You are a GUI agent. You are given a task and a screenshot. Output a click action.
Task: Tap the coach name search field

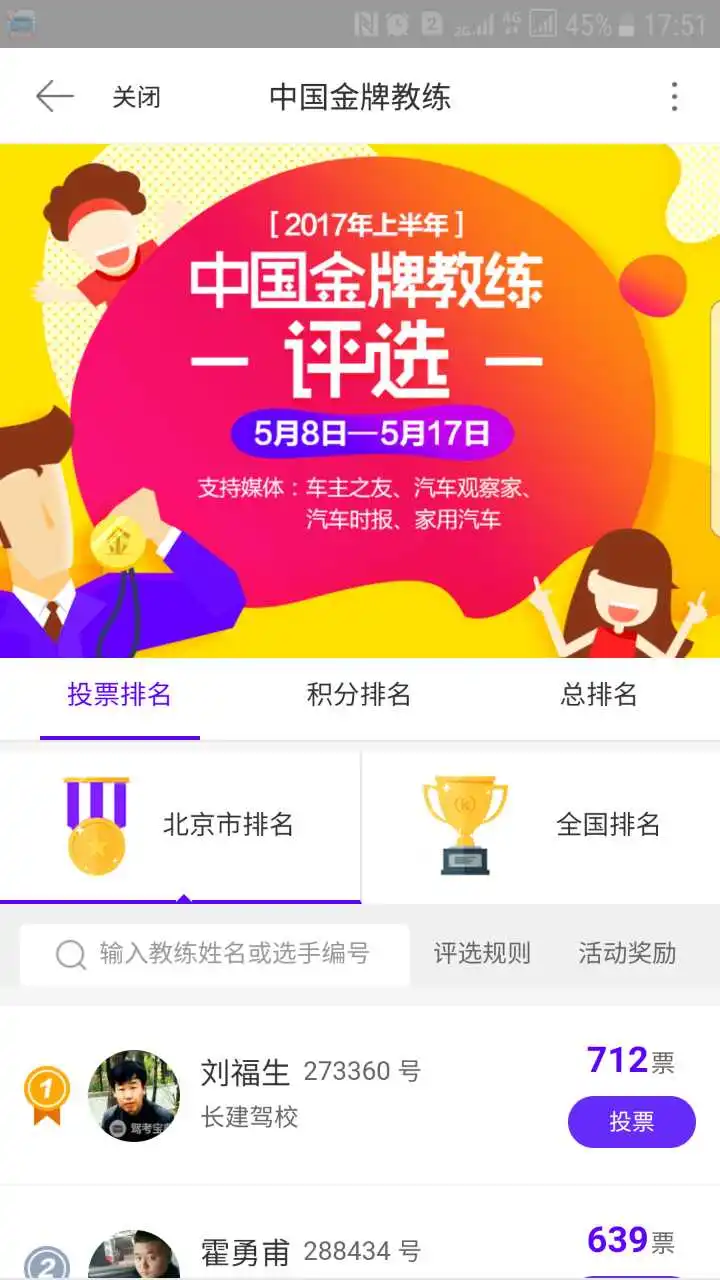[x=215, y=954]
